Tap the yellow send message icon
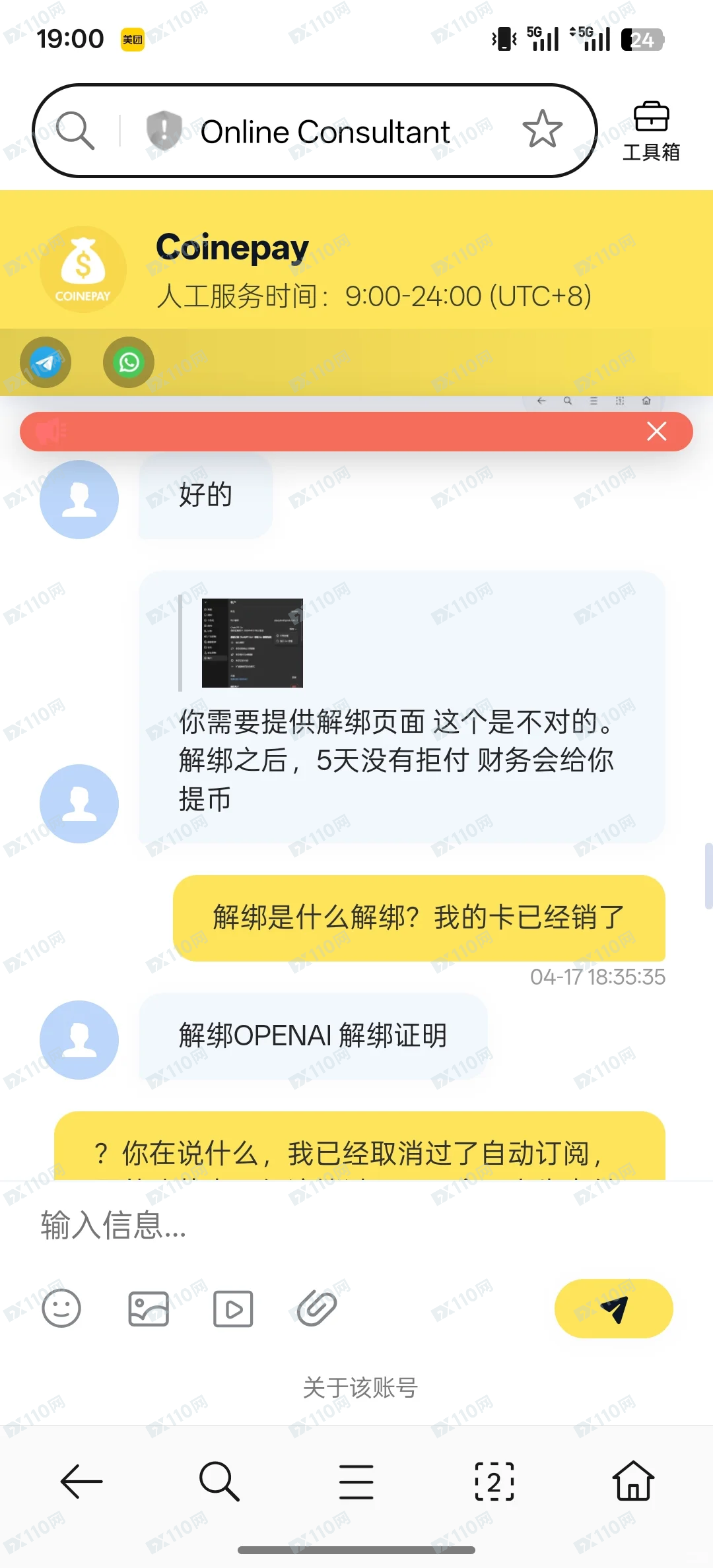 coord(615,1309)
